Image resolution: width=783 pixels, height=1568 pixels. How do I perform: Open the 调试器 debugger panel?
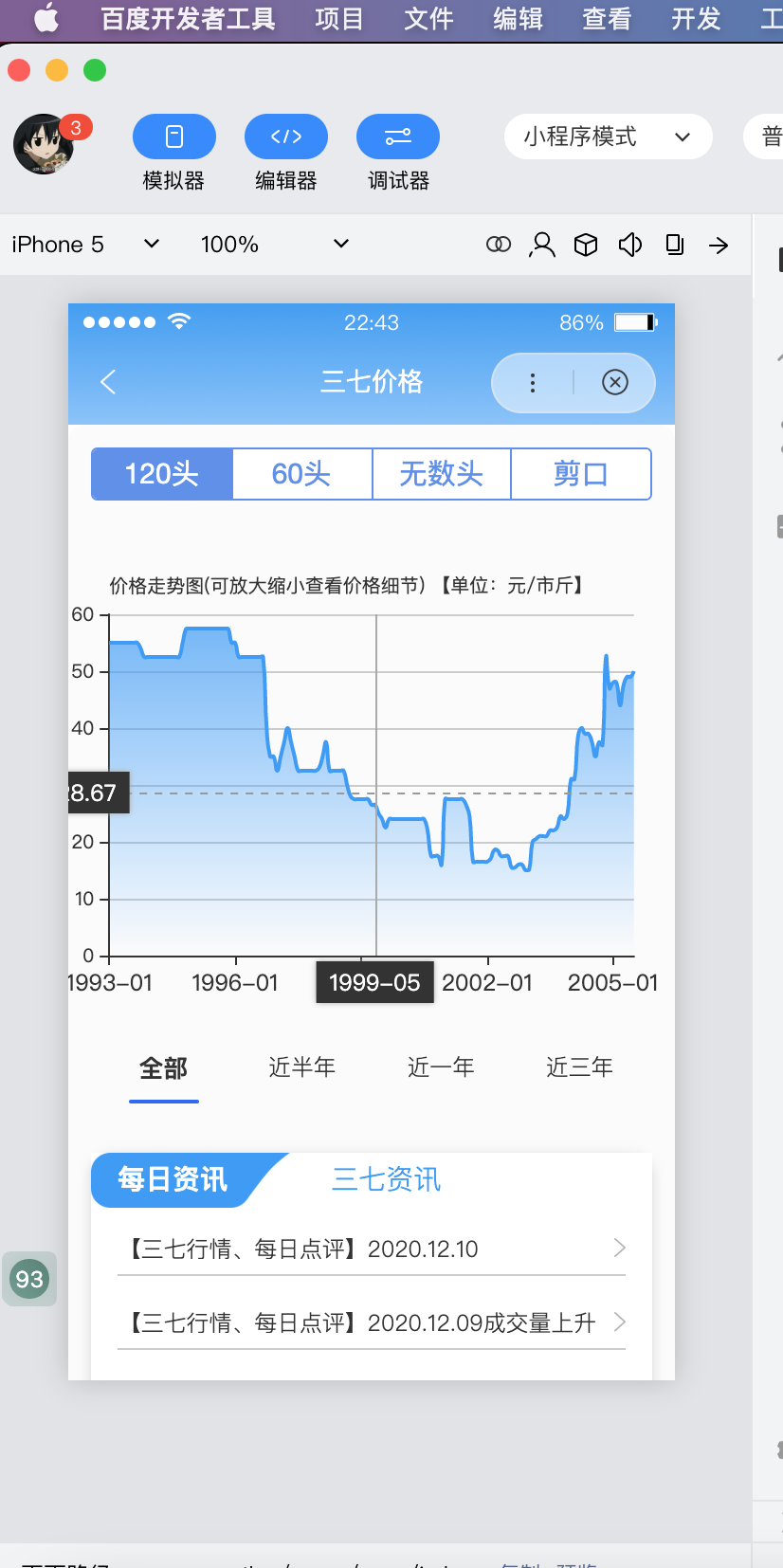pos(398,137)
